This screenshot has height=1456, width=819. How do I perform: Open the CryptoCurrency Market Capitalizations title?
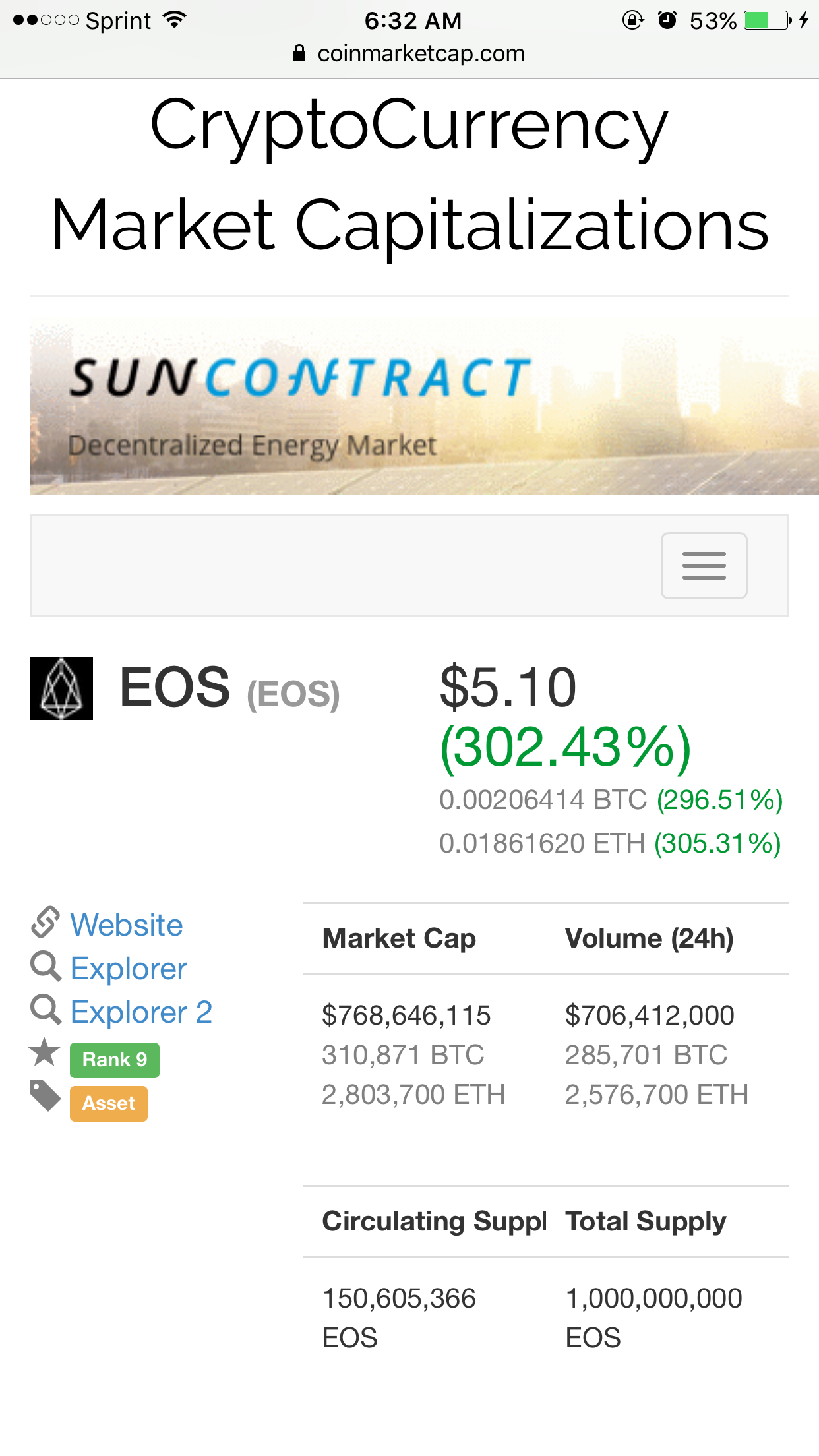coord(409,175)
